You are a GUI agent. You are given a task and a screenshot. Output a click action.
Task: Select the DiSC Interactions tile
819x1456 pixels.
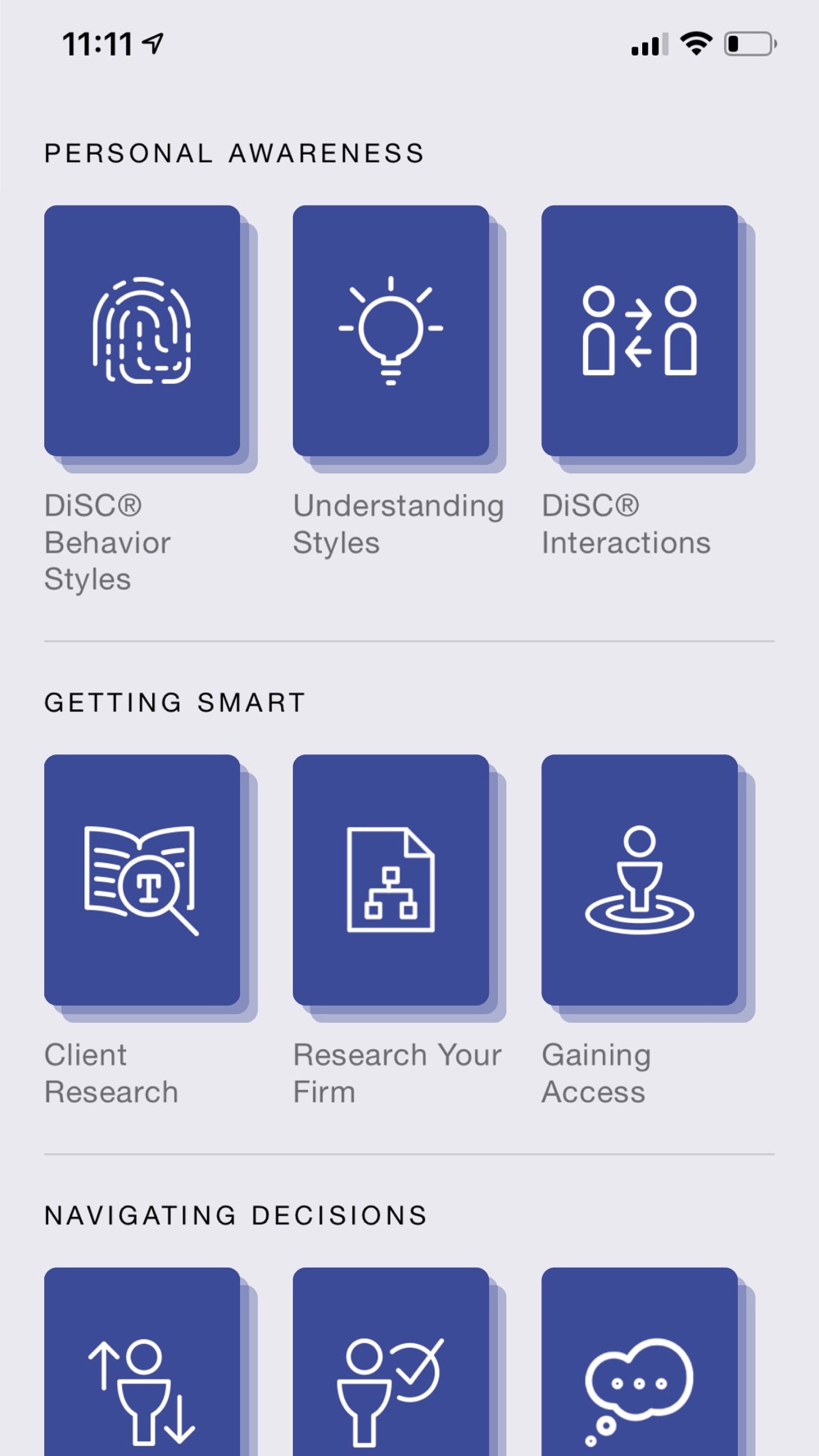click(x=640, y=331)
